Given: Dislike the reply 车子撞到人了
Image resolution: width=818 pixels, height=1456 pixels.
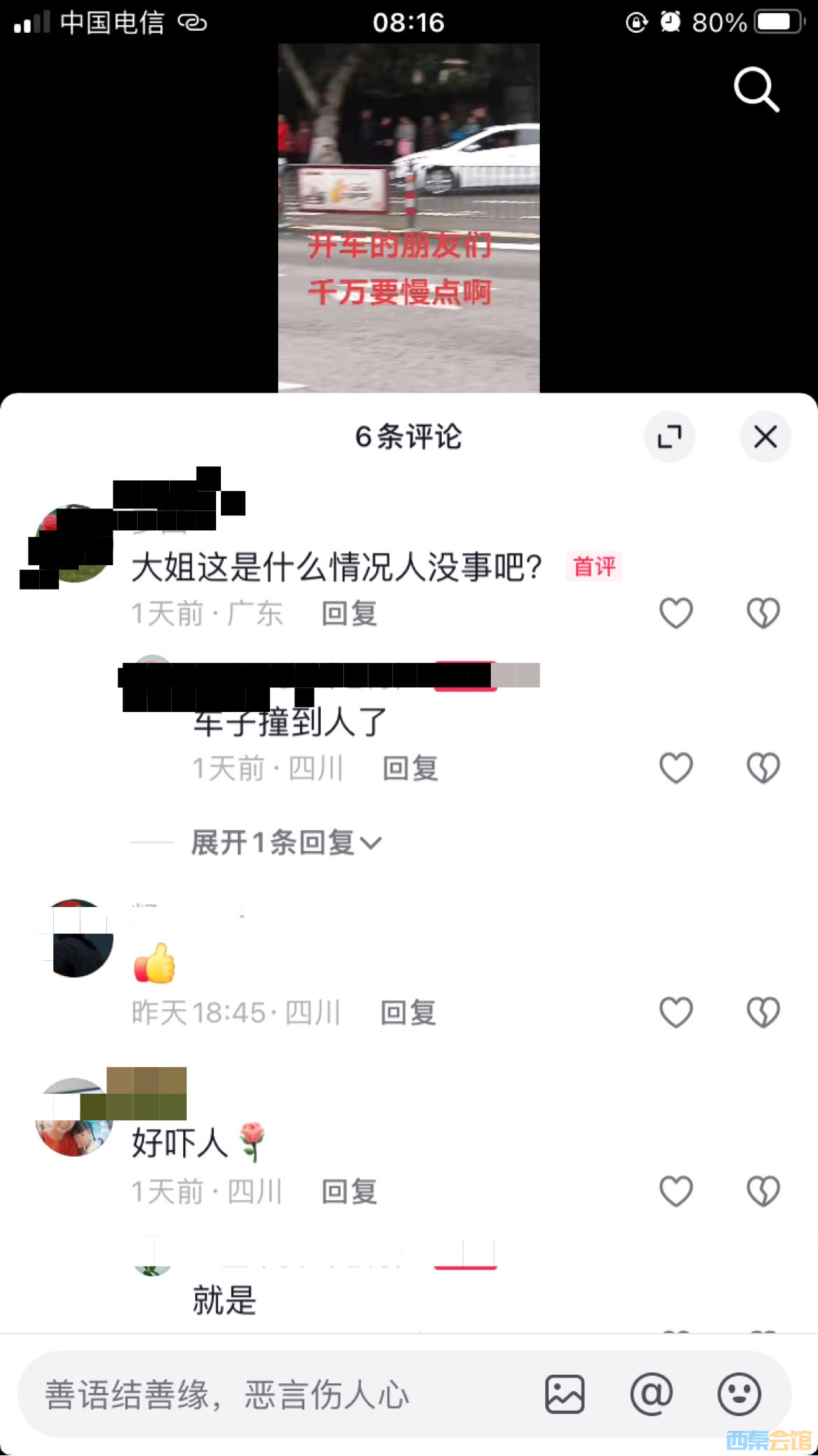Looking at the screenshot, I should coord(763,768).
